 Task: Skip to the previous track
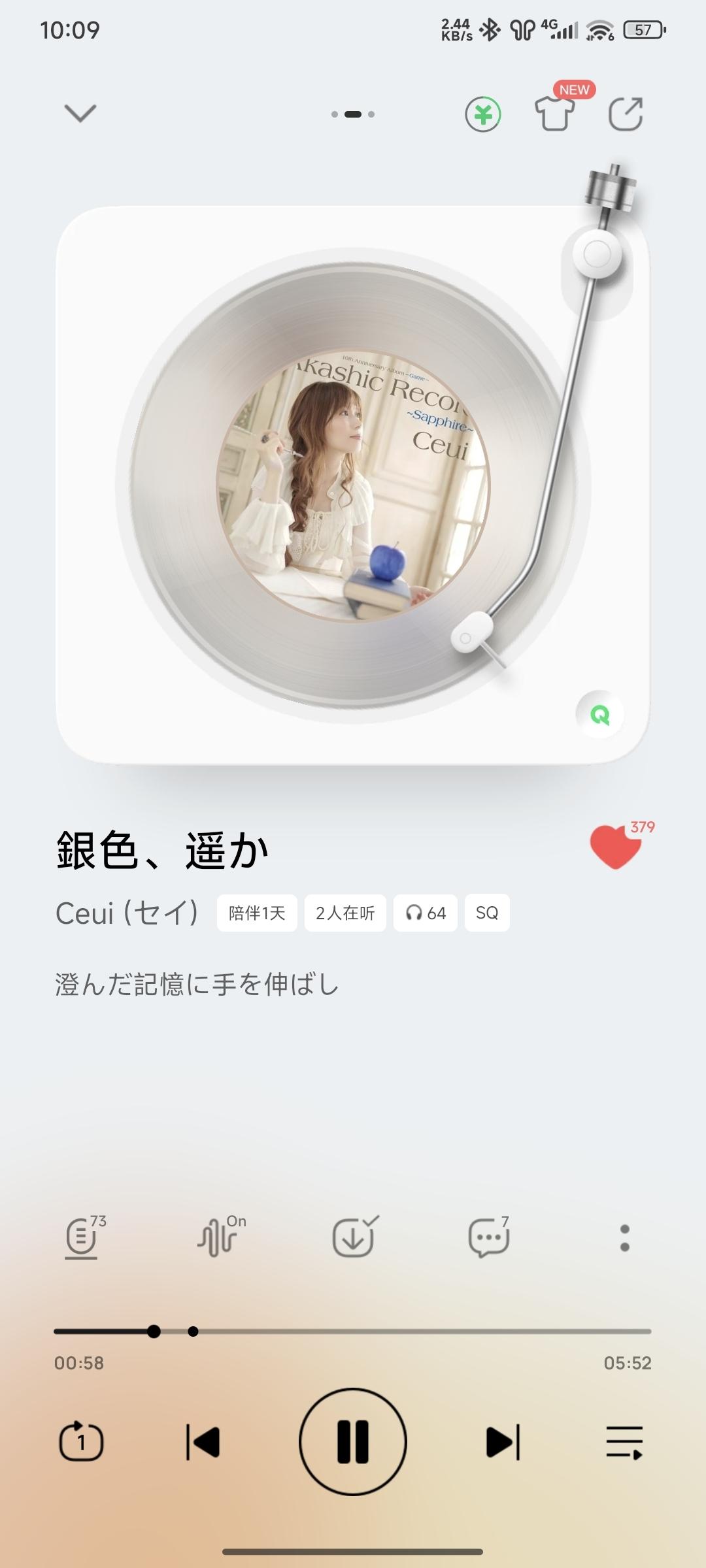coord(203,1442)
